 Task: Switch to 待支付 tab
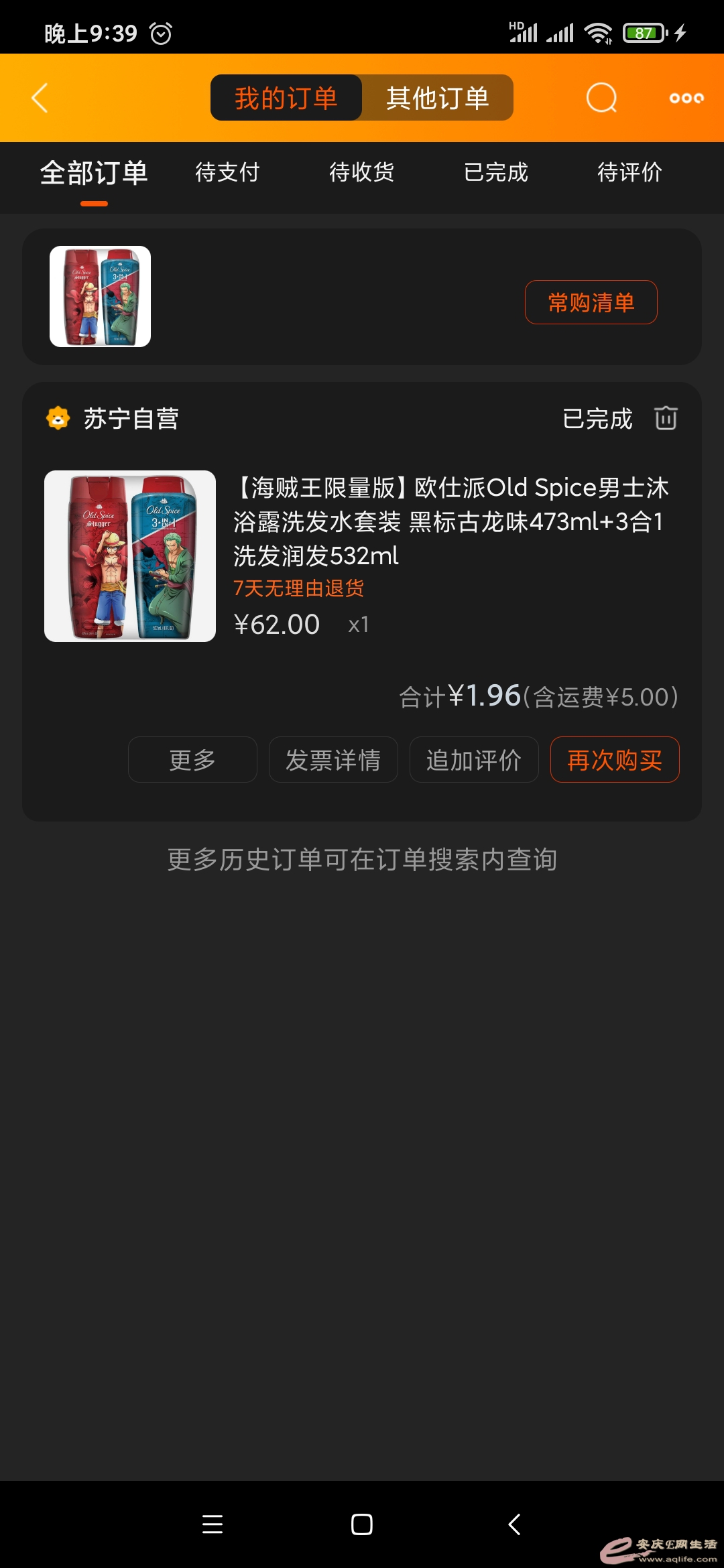click(x=227, y=173)
